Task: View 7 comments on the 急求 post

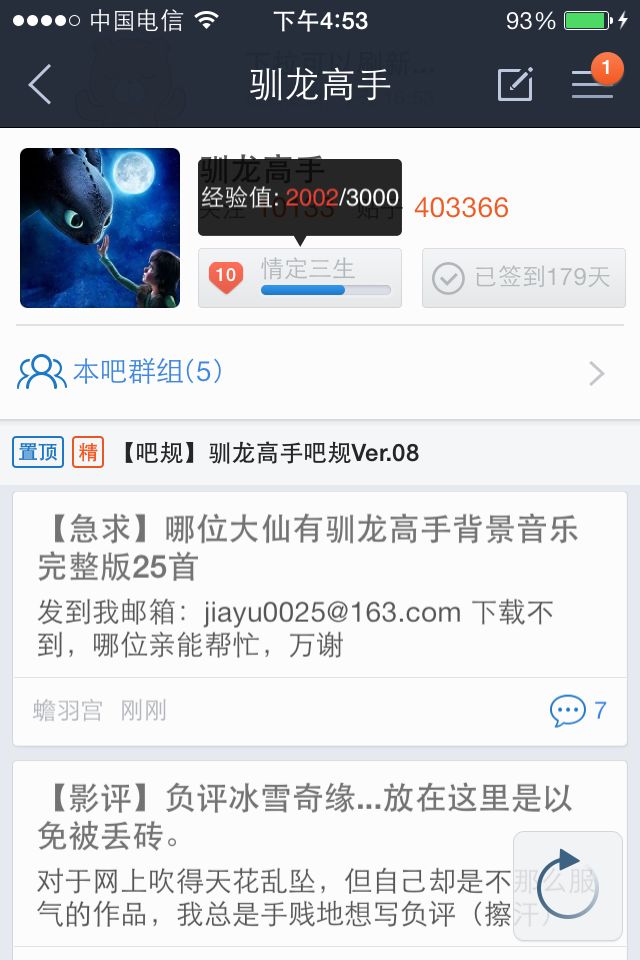Action: [x=578, y=711]
